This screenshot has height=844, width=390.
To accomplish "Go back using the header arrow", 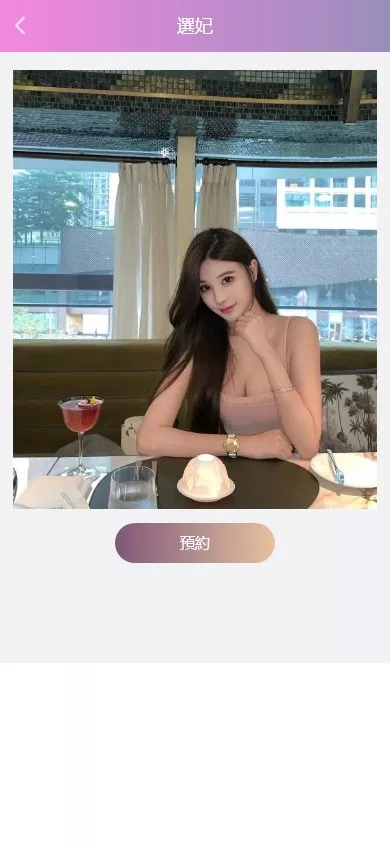I will (20, 25).
